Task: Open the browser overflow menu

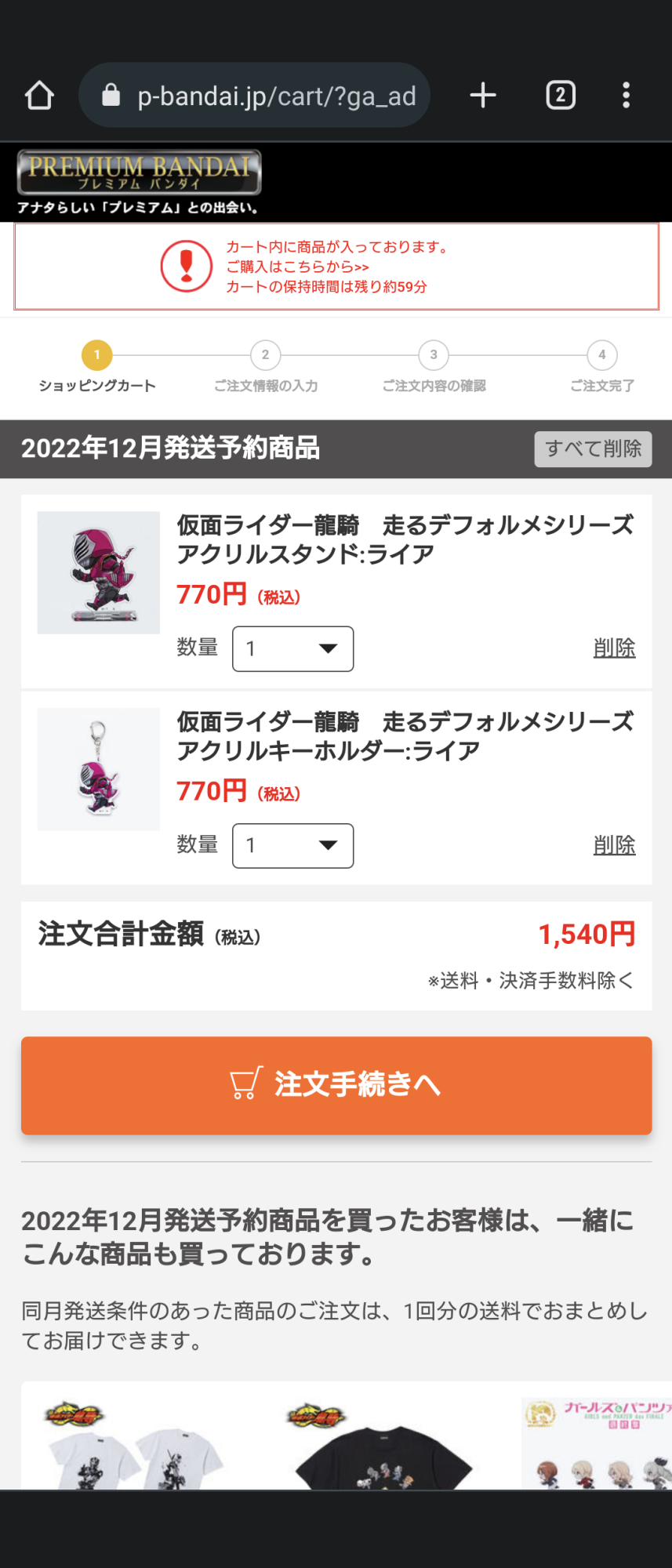Action: click(x=626, y=96)
